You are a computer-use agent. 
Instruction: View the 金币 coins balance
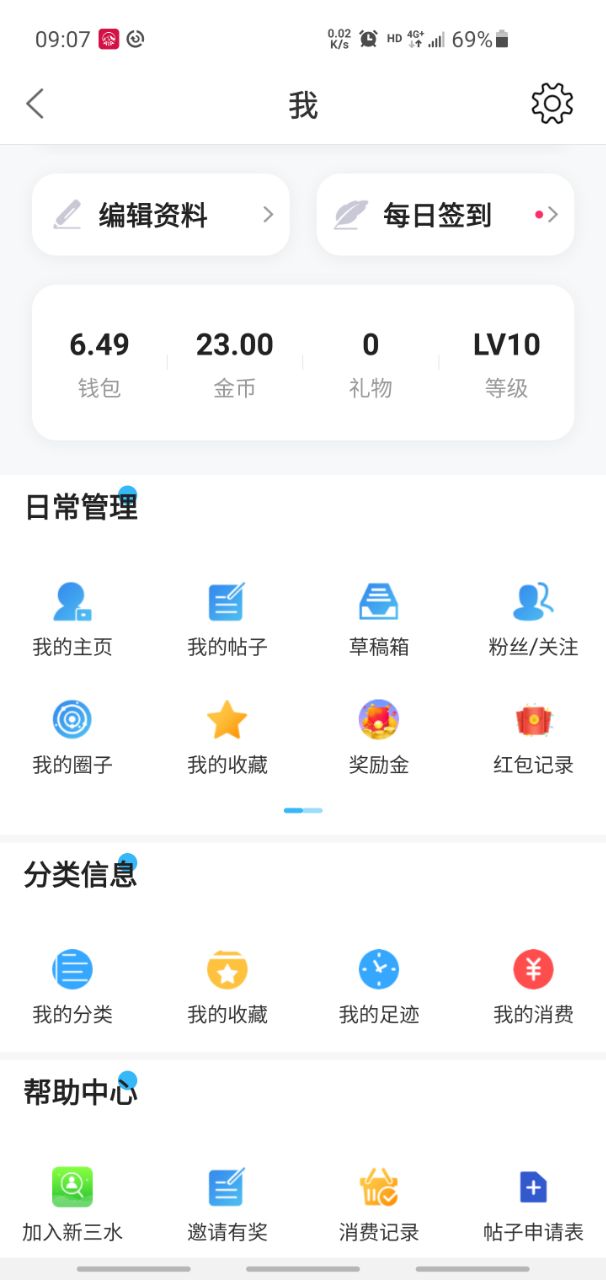point(235,362)
